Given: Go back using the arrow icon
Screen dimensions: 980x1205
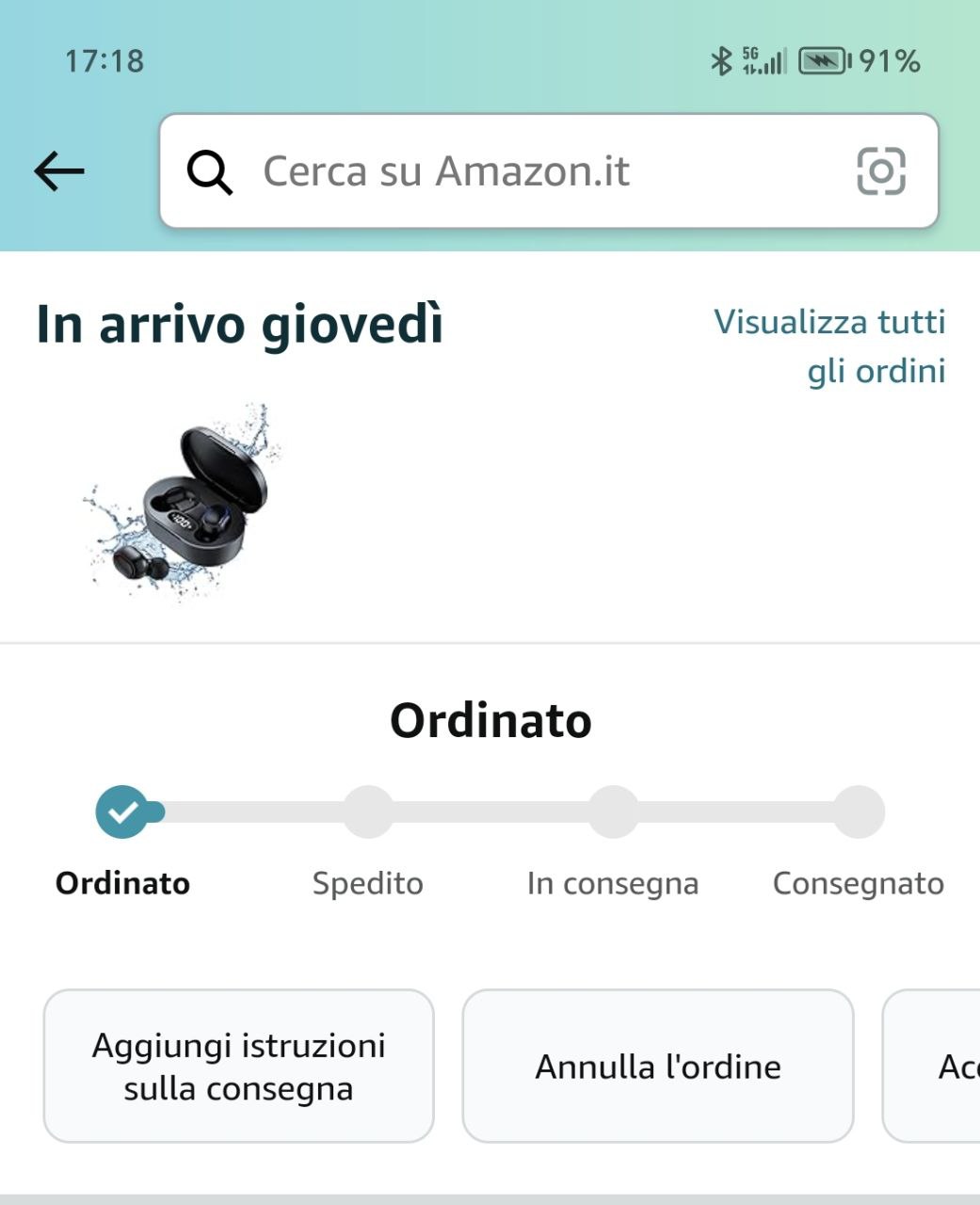Looking at the screenshot, I should click(x=59, y=171).
